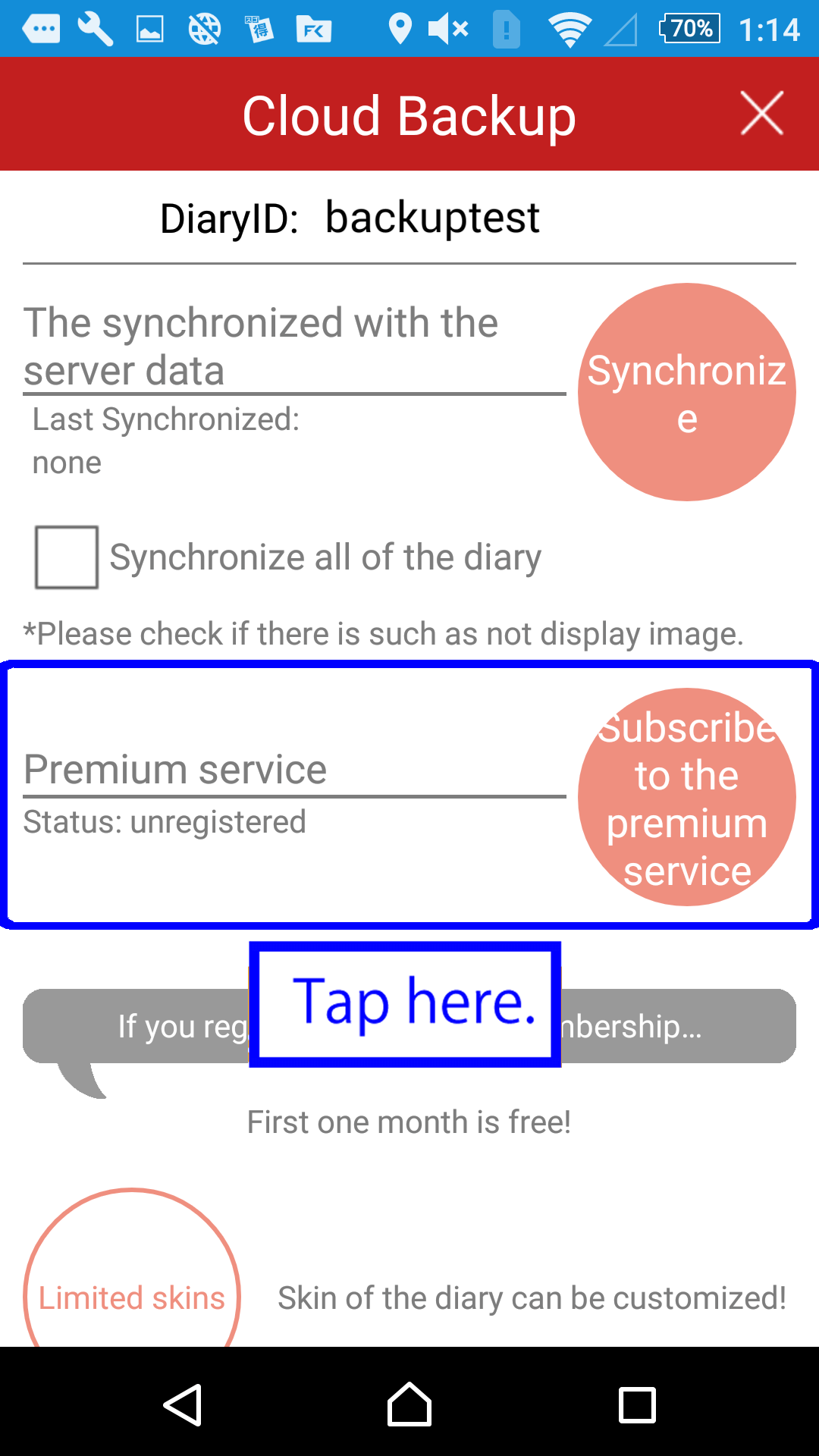Go back using the system back button
Image resolution: width=819 pixels, height=1456 pixels.
click(183, 1405)
